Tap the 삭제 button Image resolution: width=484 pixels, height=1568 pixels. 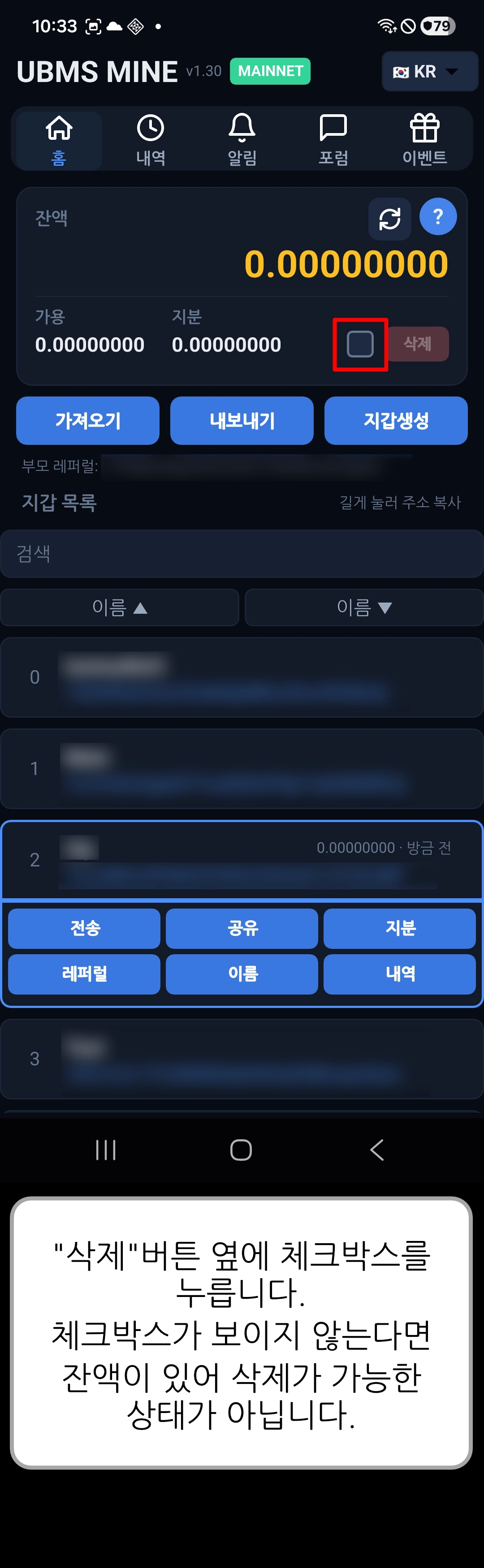(x=418, y=344)
